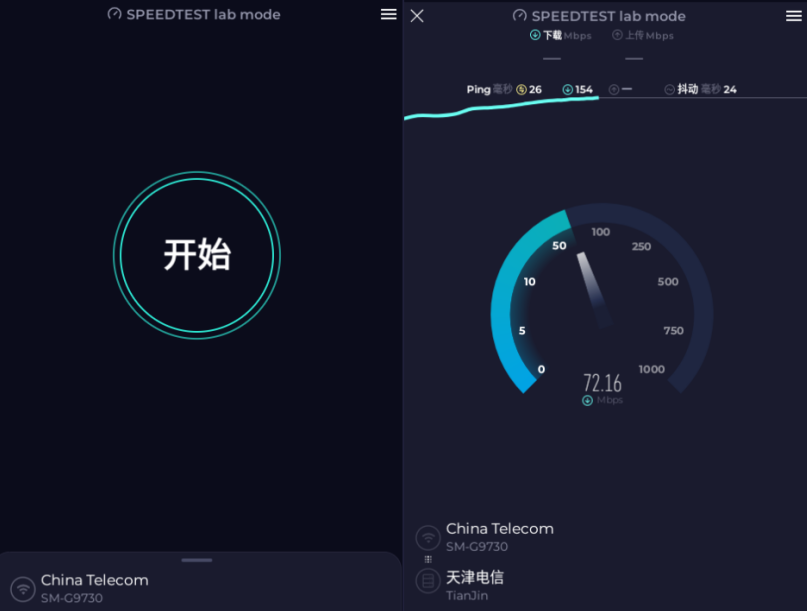Viewport: 807px width, 611px height.
Task: Expand the bottom sheet handle above China Telecom
Action: coord(197,560)
